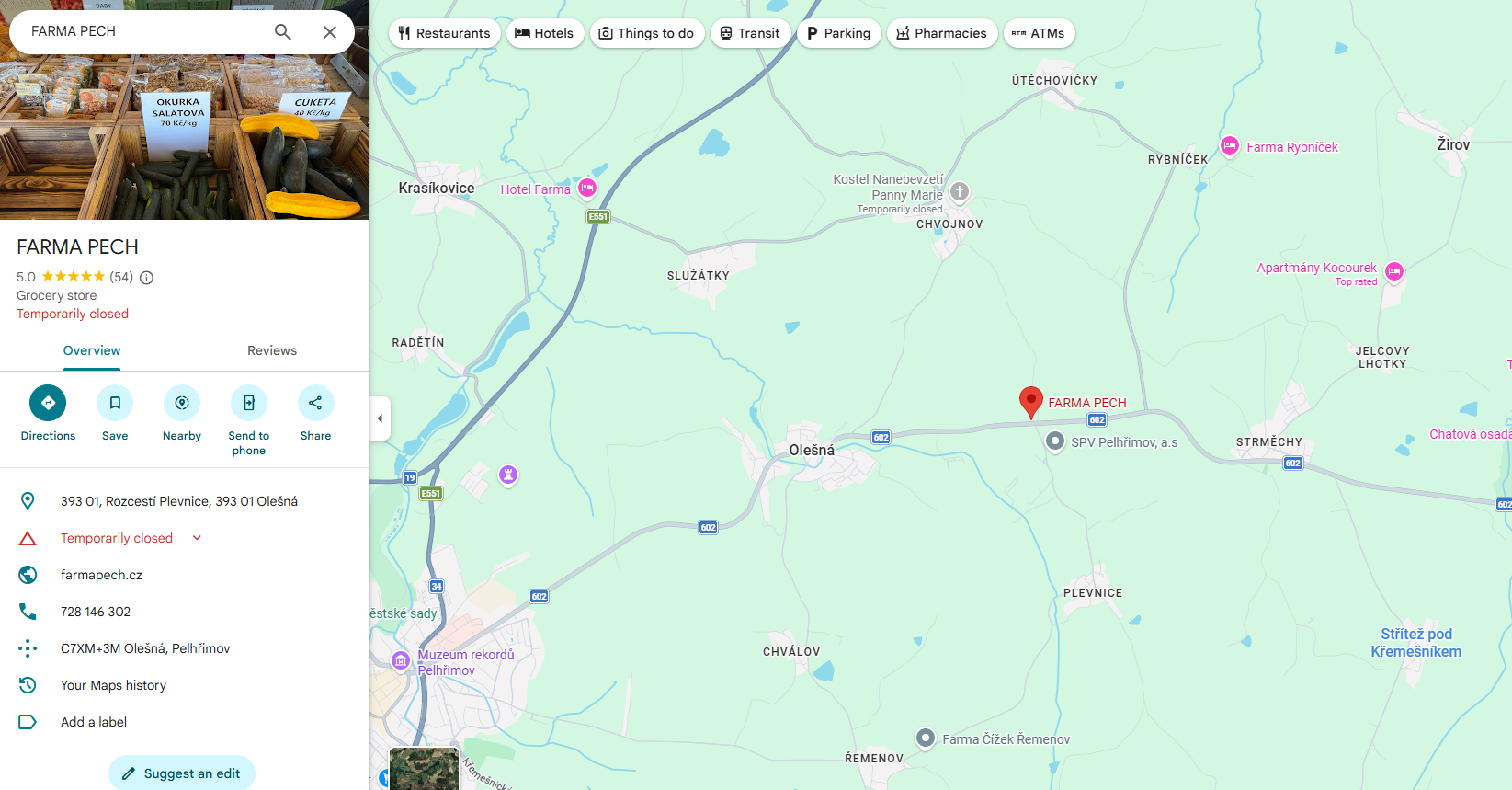Viewport: 1512px width, 790px height.
Task: Add a label to this place
Action: pyautogui.click(x=94, y=722)
